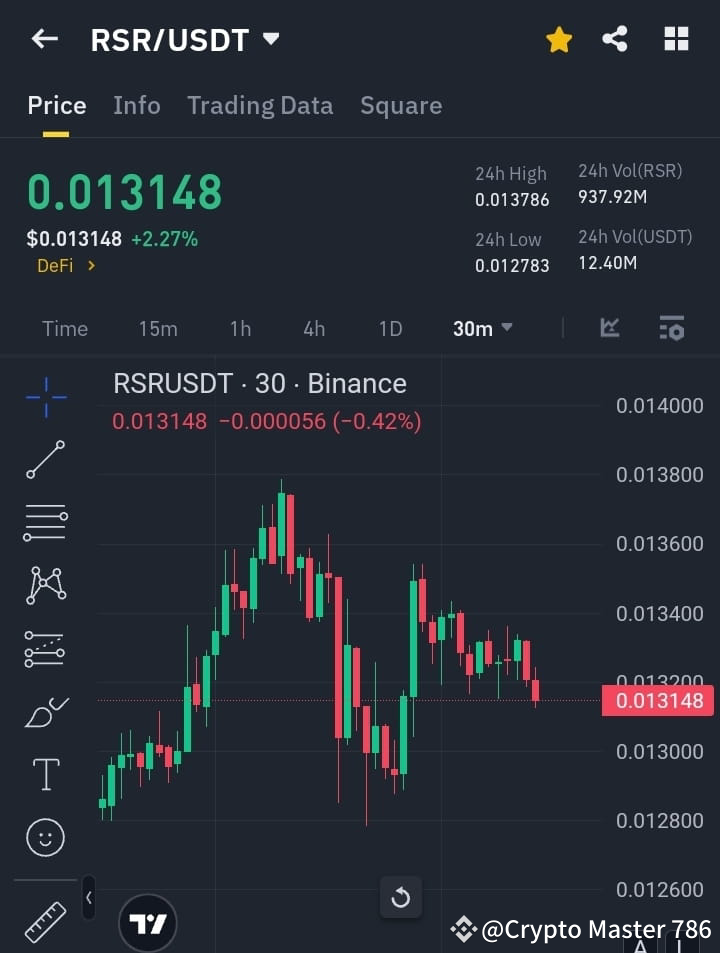
Task: Open the Text annotation tool
Action: tap(45, 774)
